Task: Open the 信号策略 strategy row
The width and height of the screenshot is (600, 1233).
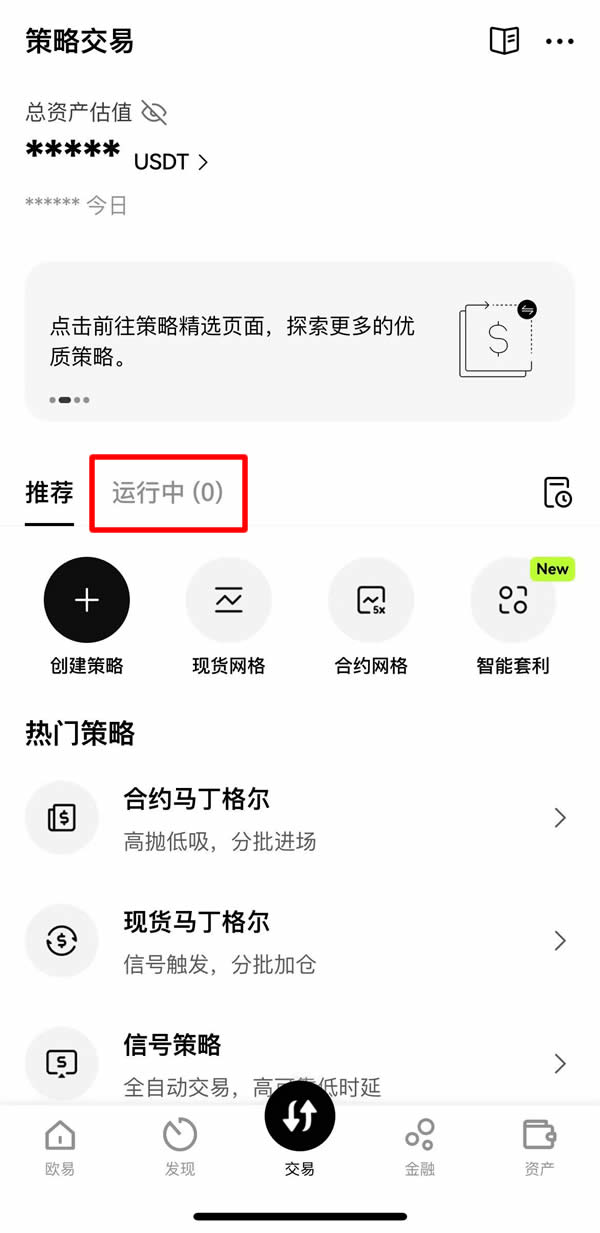Action: pos(300,1062)
